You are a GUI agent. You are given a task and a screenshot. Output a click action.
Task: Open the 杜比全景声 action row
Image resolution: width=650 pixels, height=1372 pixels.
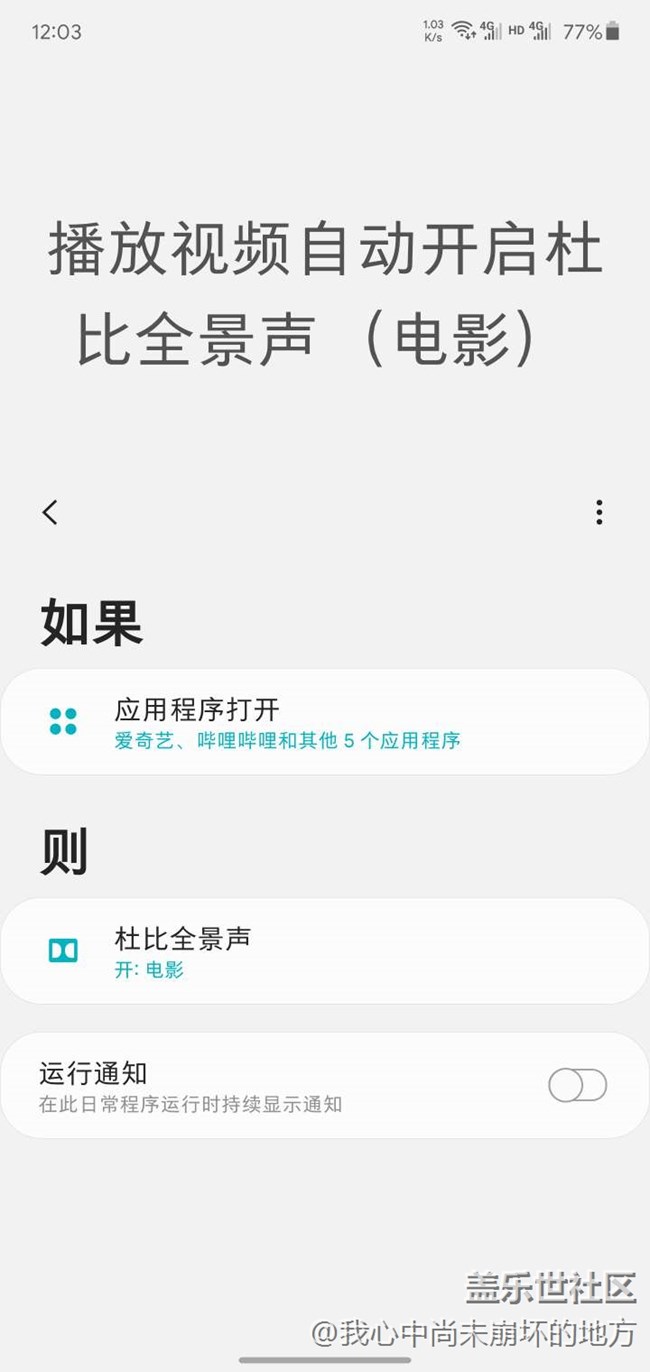coord(324,951)
